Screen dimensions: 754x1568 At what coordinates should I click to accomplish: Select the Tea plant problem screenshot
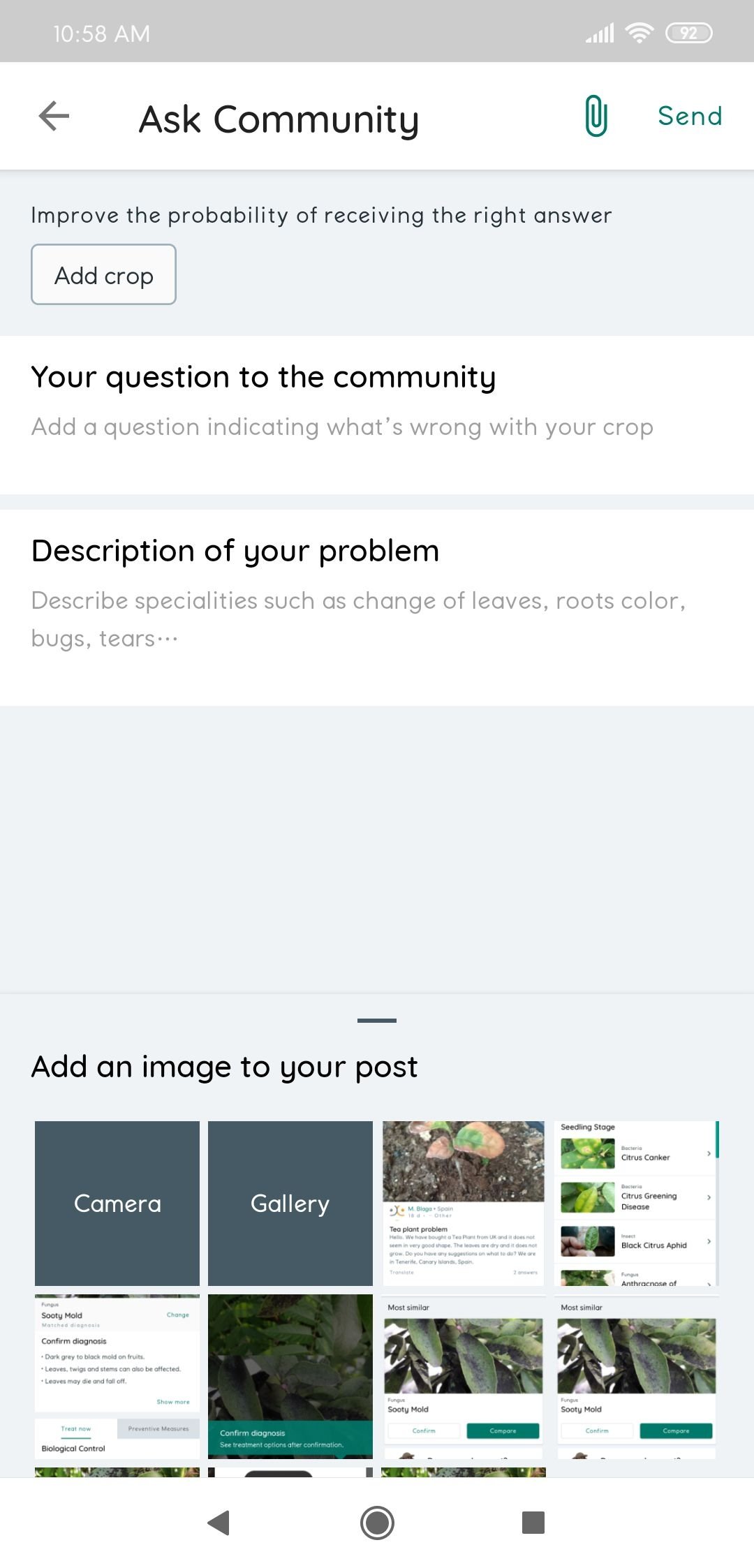pos(464,1204)
